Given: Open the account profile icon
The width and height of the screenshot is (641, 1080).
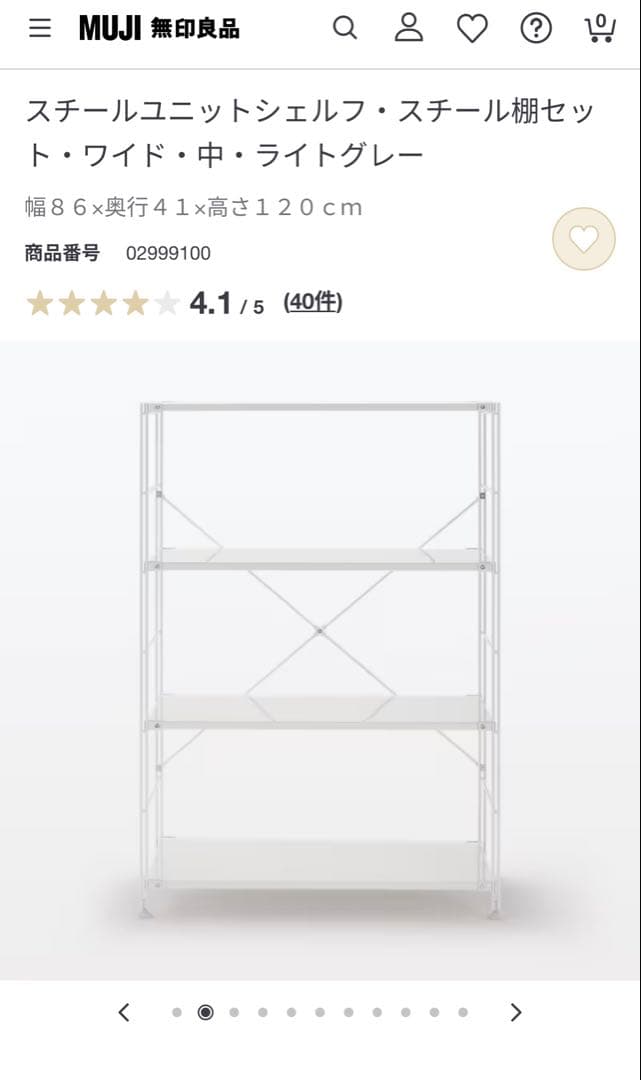Looking at the screenshot, I should (409, 28).
